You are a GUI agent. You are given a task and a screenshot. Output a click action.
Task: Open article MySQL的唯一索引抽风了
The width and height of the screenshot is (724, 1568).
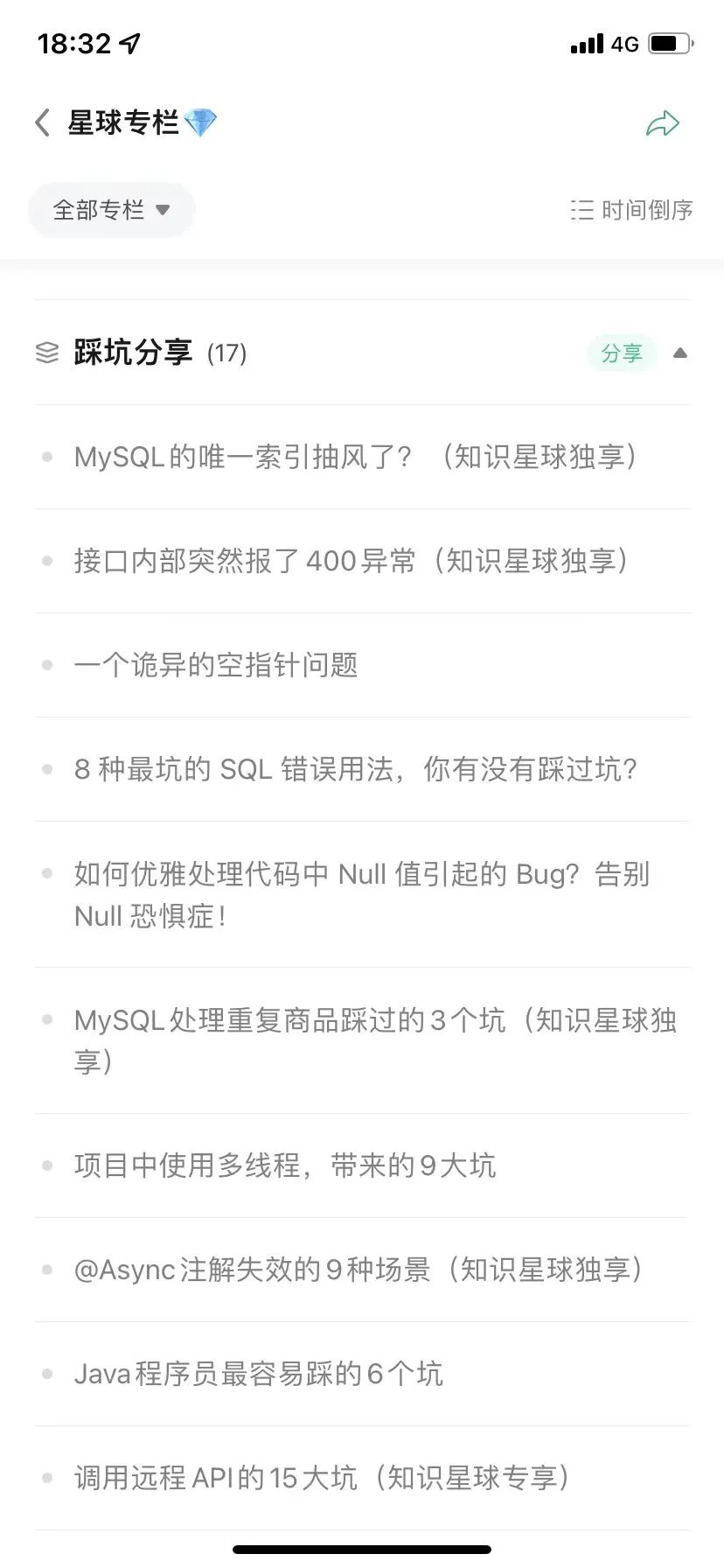[355, 457]
